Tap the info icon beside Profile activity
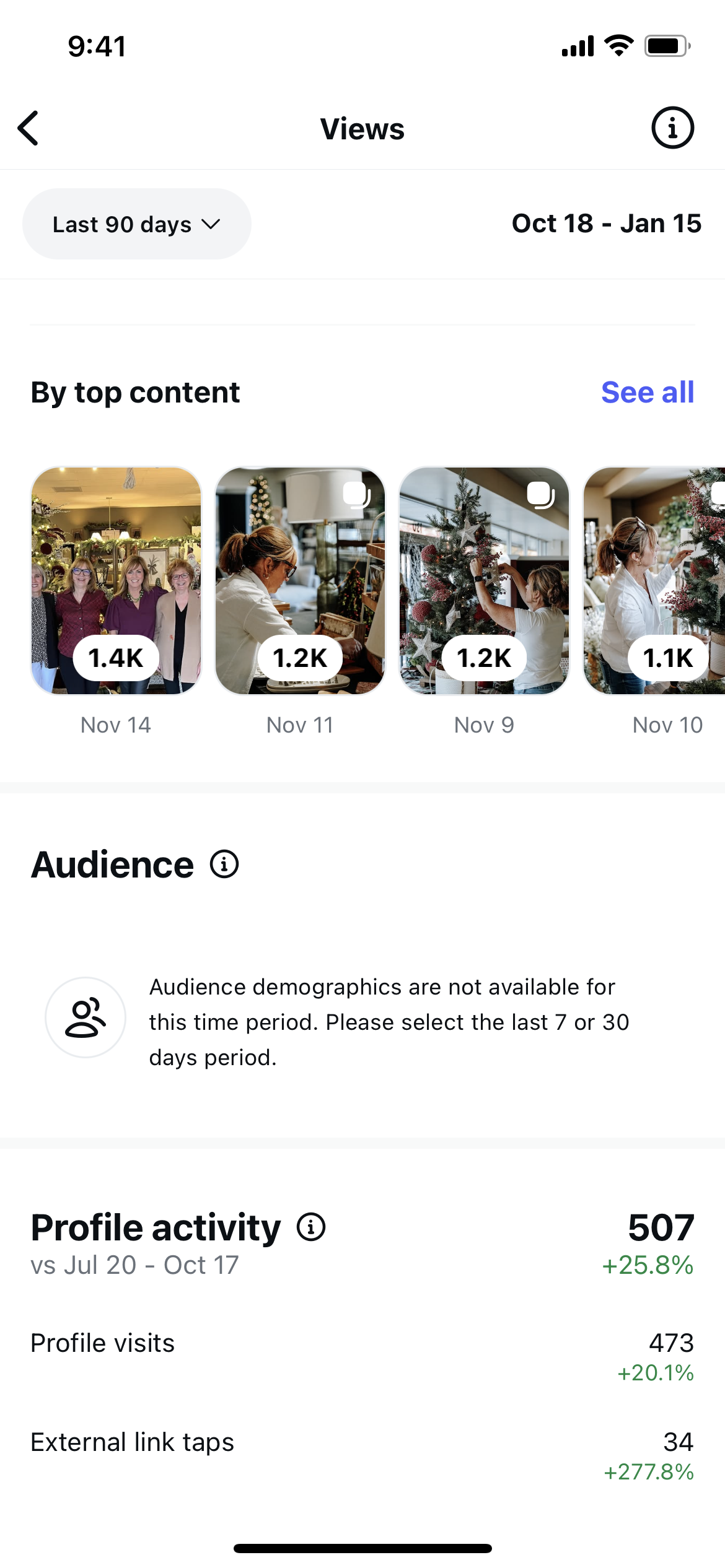 coord(311,1227)
